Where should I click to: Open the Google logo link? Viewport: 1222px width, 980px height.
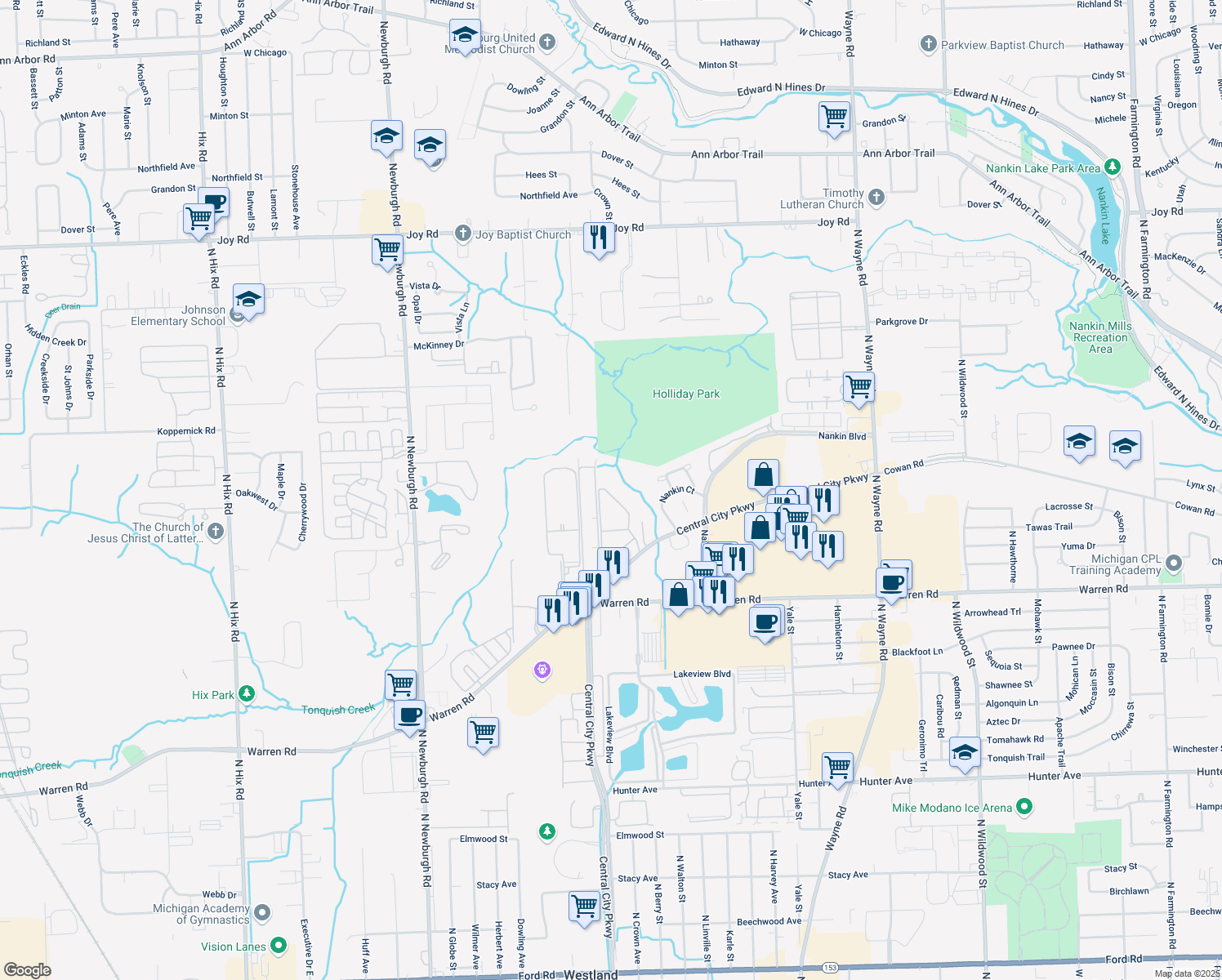coord(27,969)
